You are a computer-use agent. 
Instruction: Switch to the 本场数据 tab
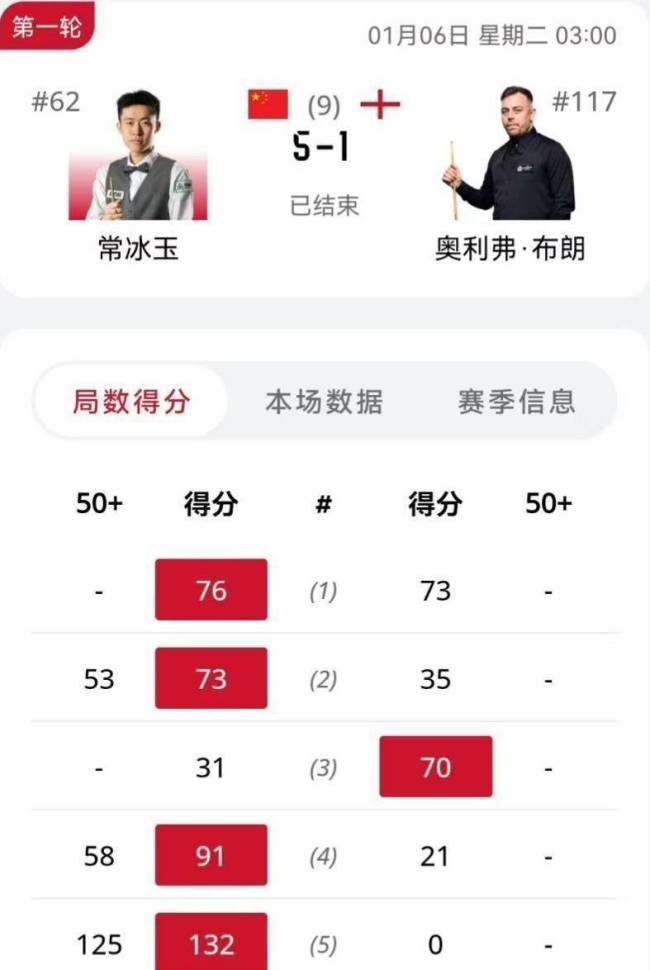click(324, 402)
